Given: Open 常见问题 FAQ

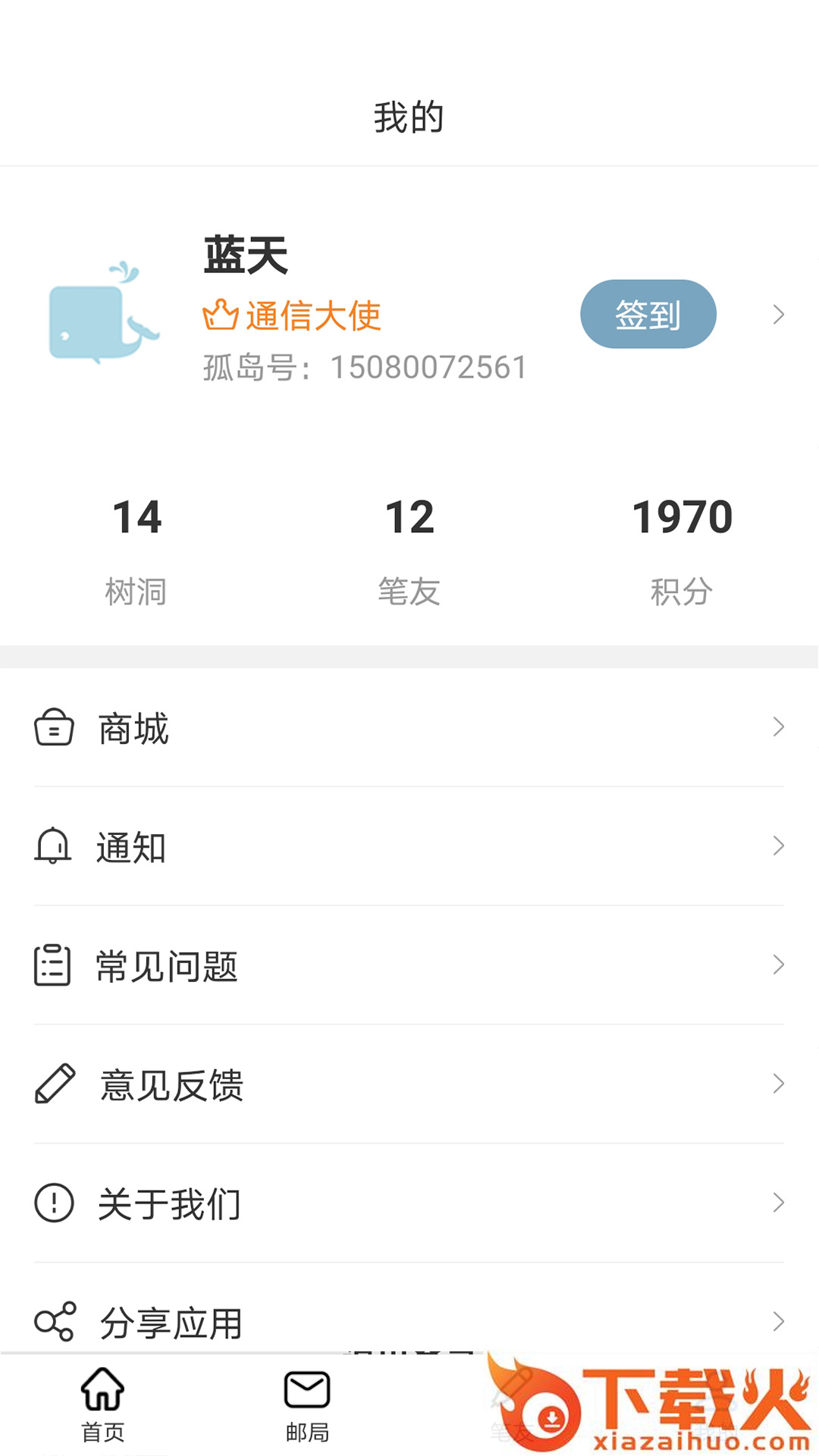Looking at the screenshot, I should 409,965.
